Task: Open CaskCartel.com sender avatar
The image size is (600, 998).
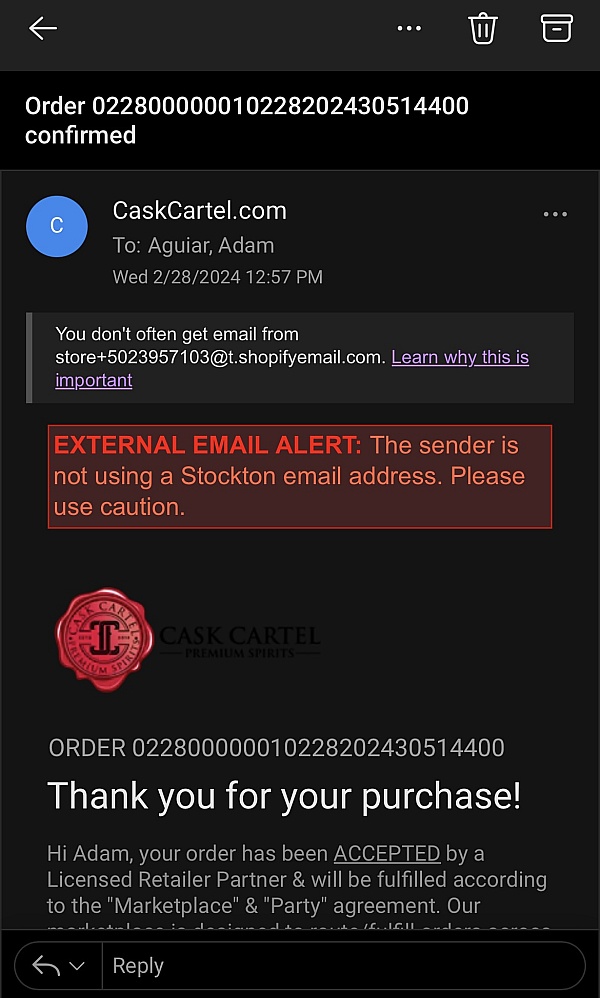Action: [x=57, y=226]
